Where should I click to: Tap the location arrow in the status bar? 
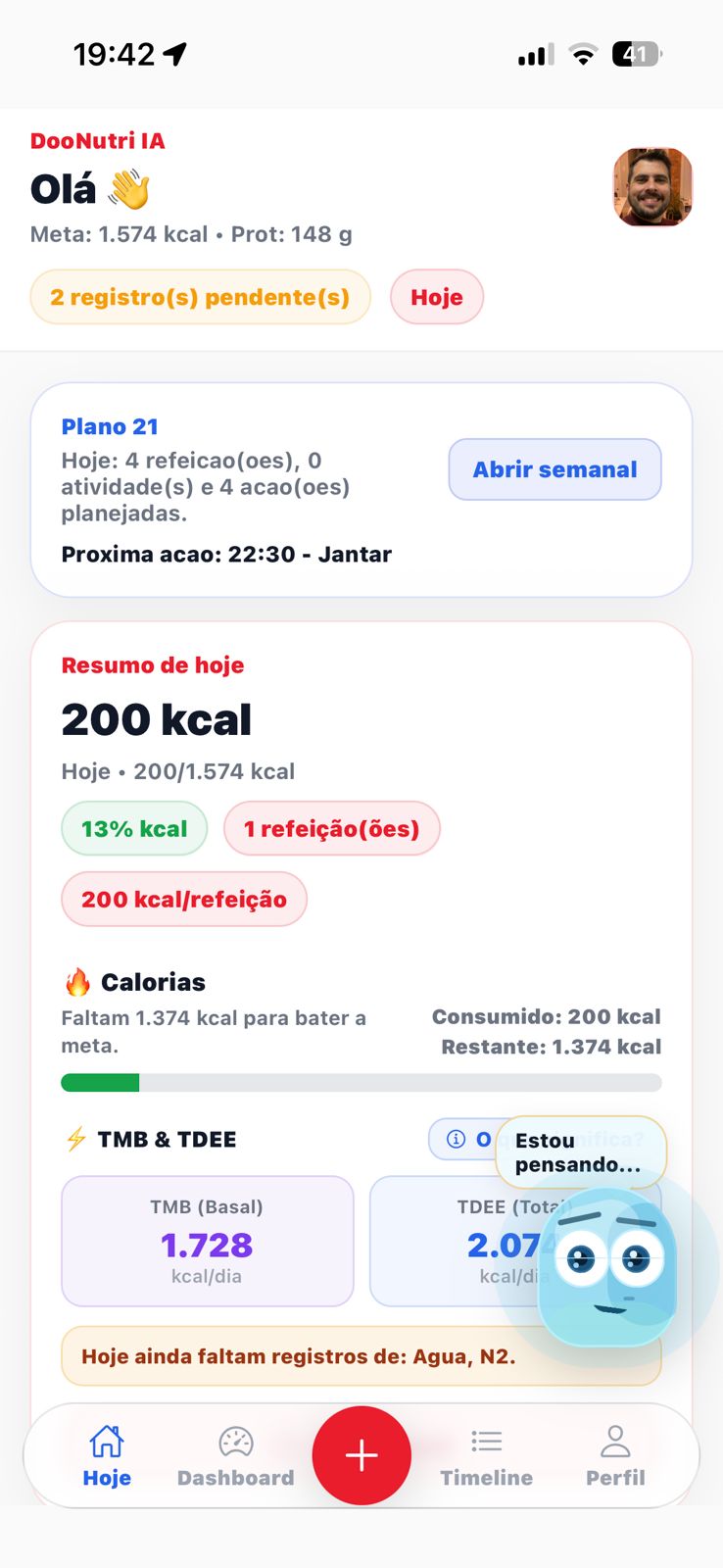(173, 55)
